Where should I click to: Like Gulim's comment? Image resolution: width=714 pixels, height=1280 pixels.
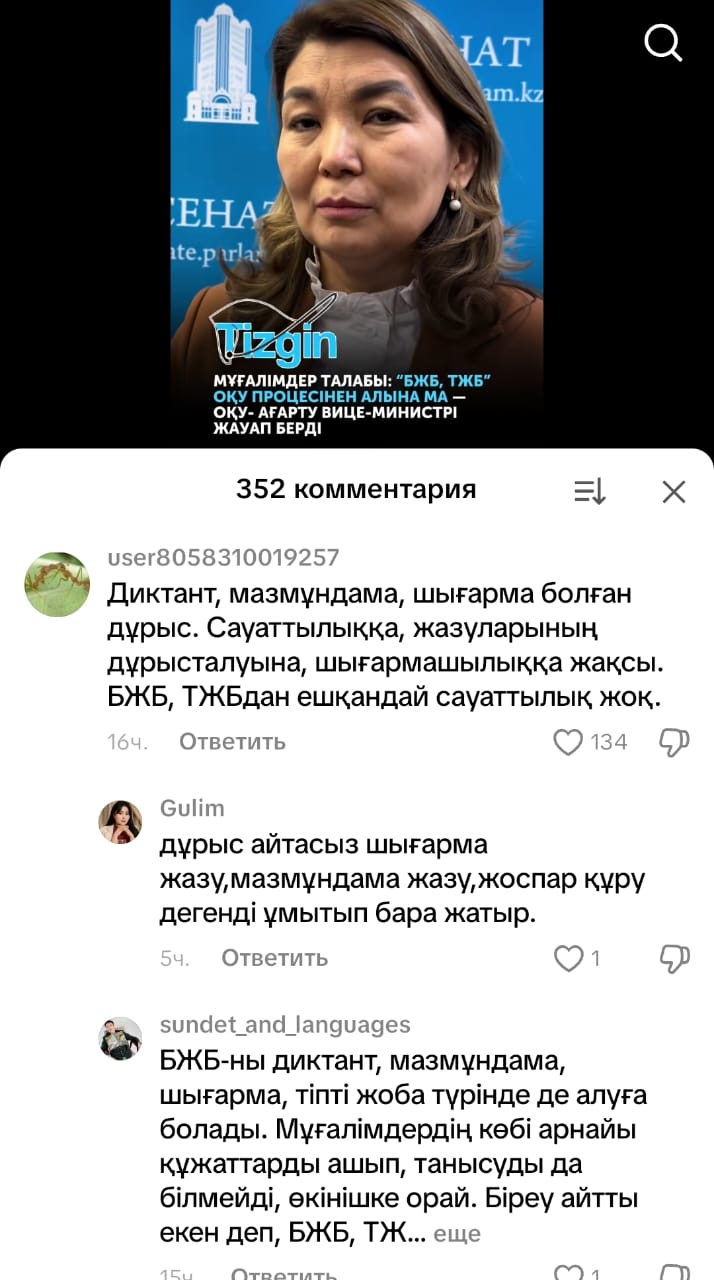(569, 958)
